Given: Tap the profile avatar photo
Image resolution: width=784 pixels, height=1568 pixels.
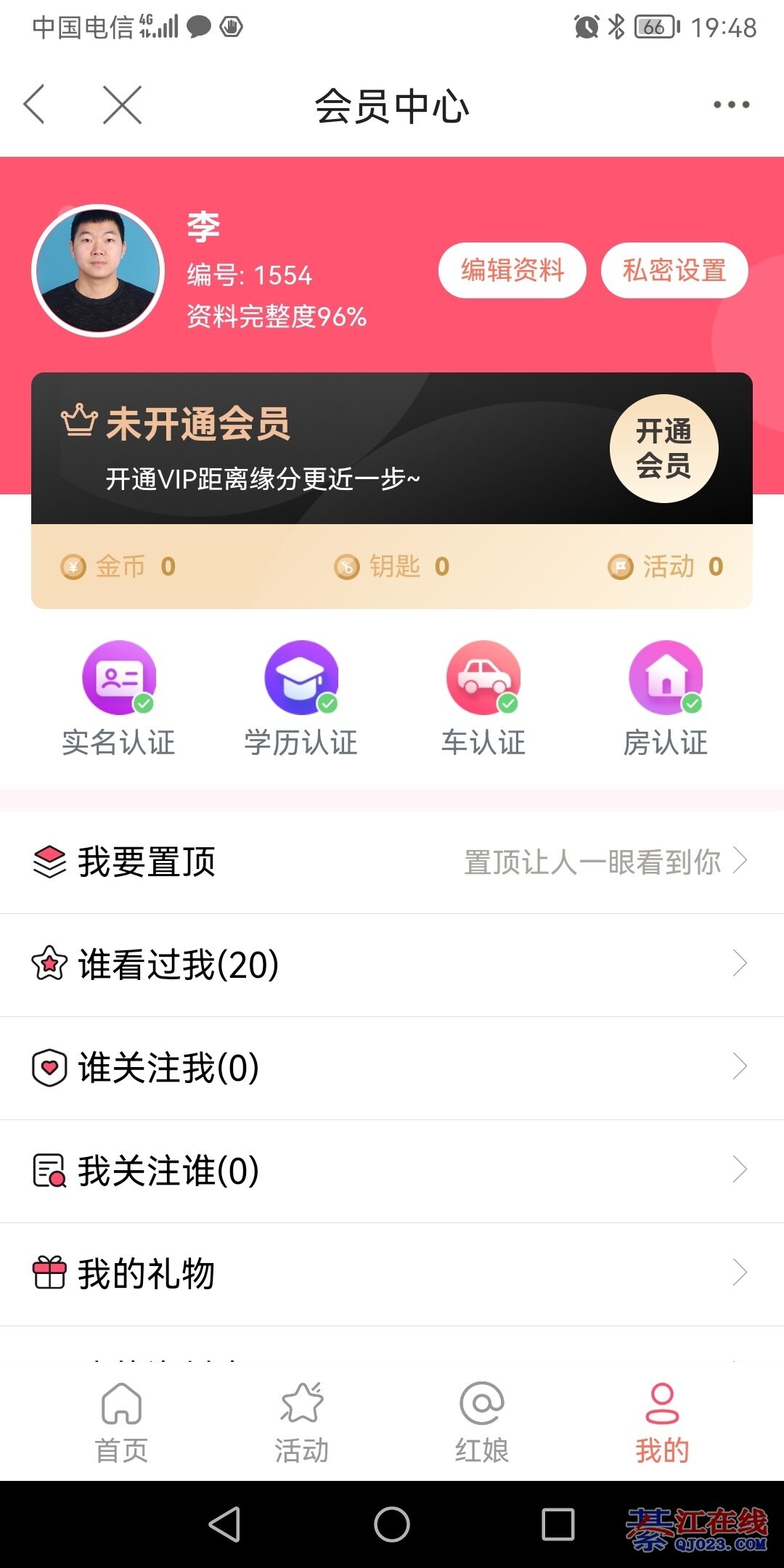Looking at the screenshot, I should pyautogui.click(x=98, y=270).
